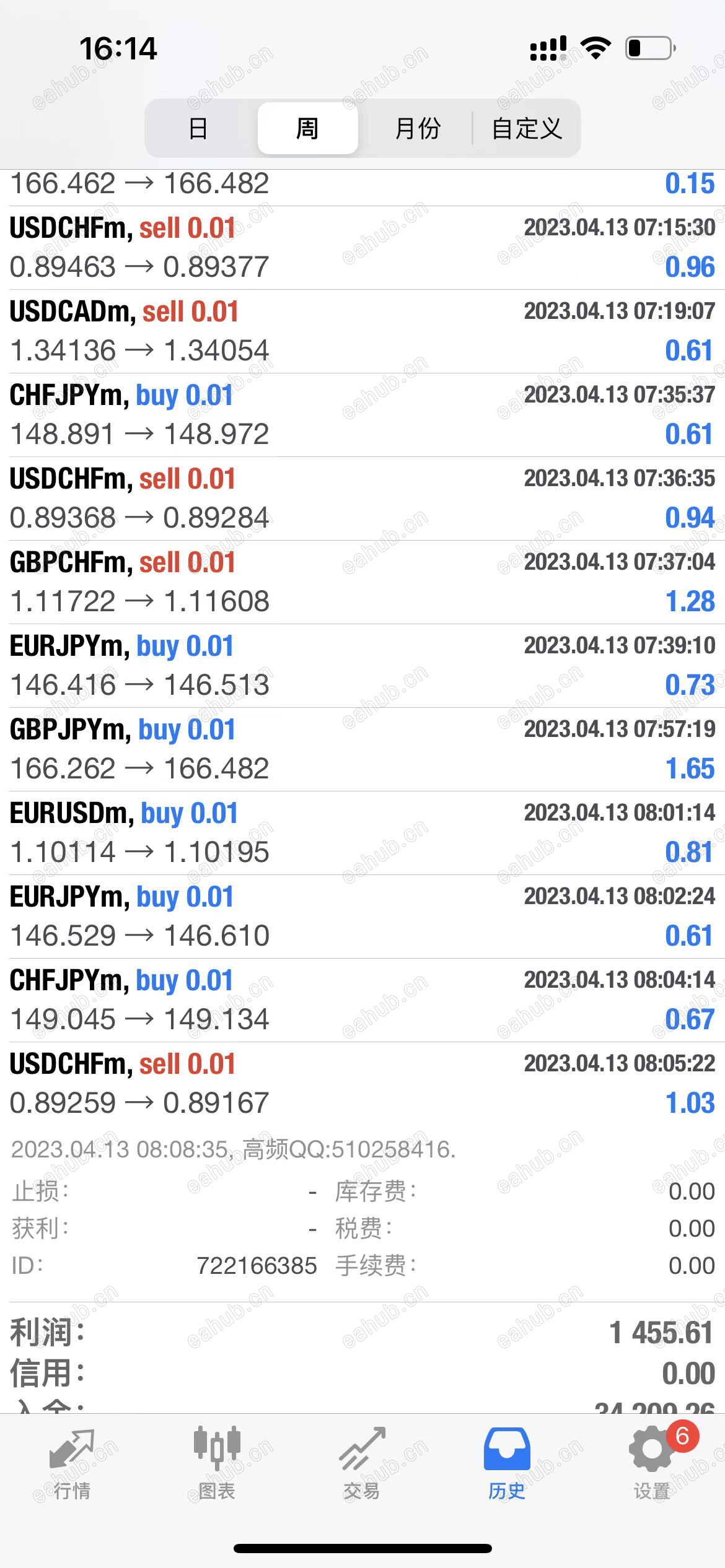
Task: Go to the 图表 chart tab
Action: [x=217, y=1465]
